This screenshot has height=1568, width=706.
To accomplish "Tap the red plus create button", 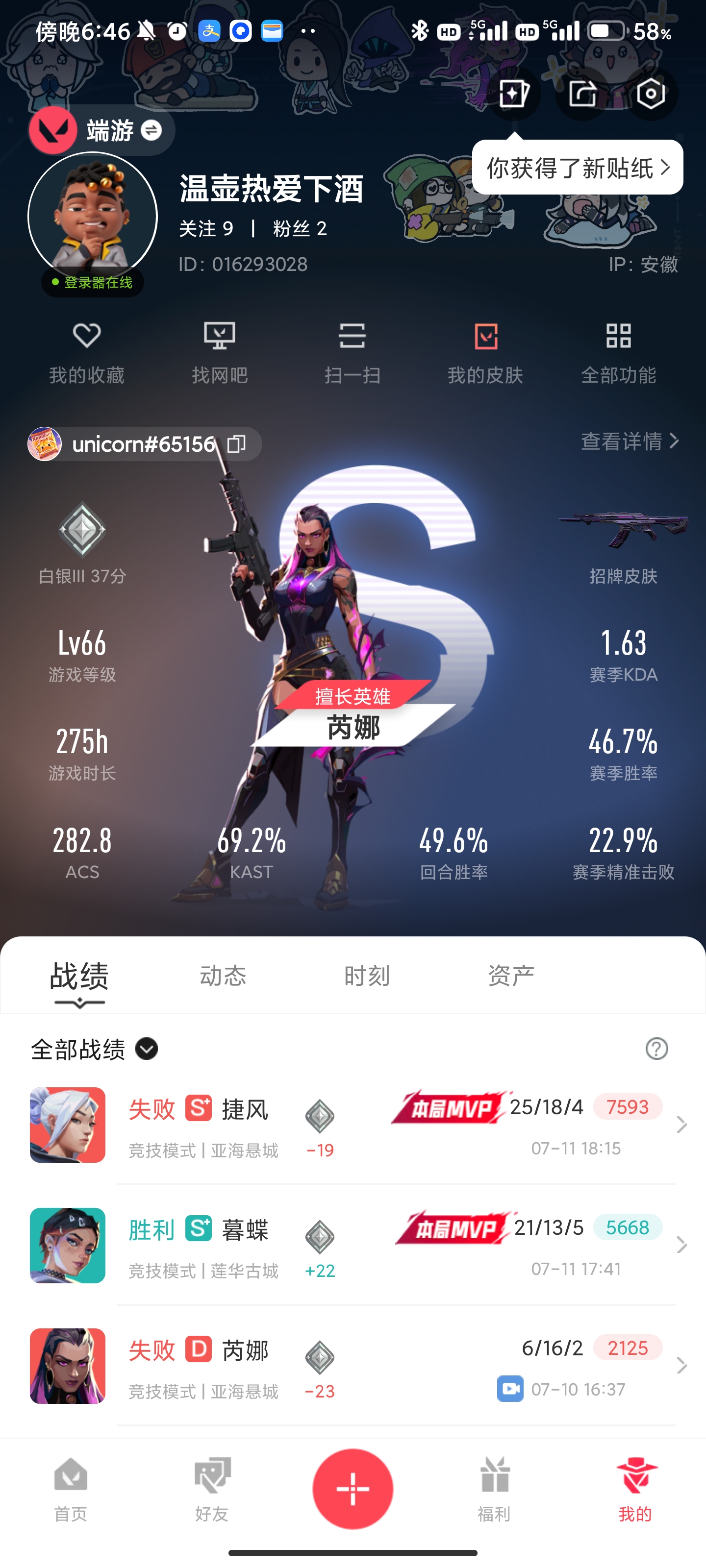I will (353, 1489).
